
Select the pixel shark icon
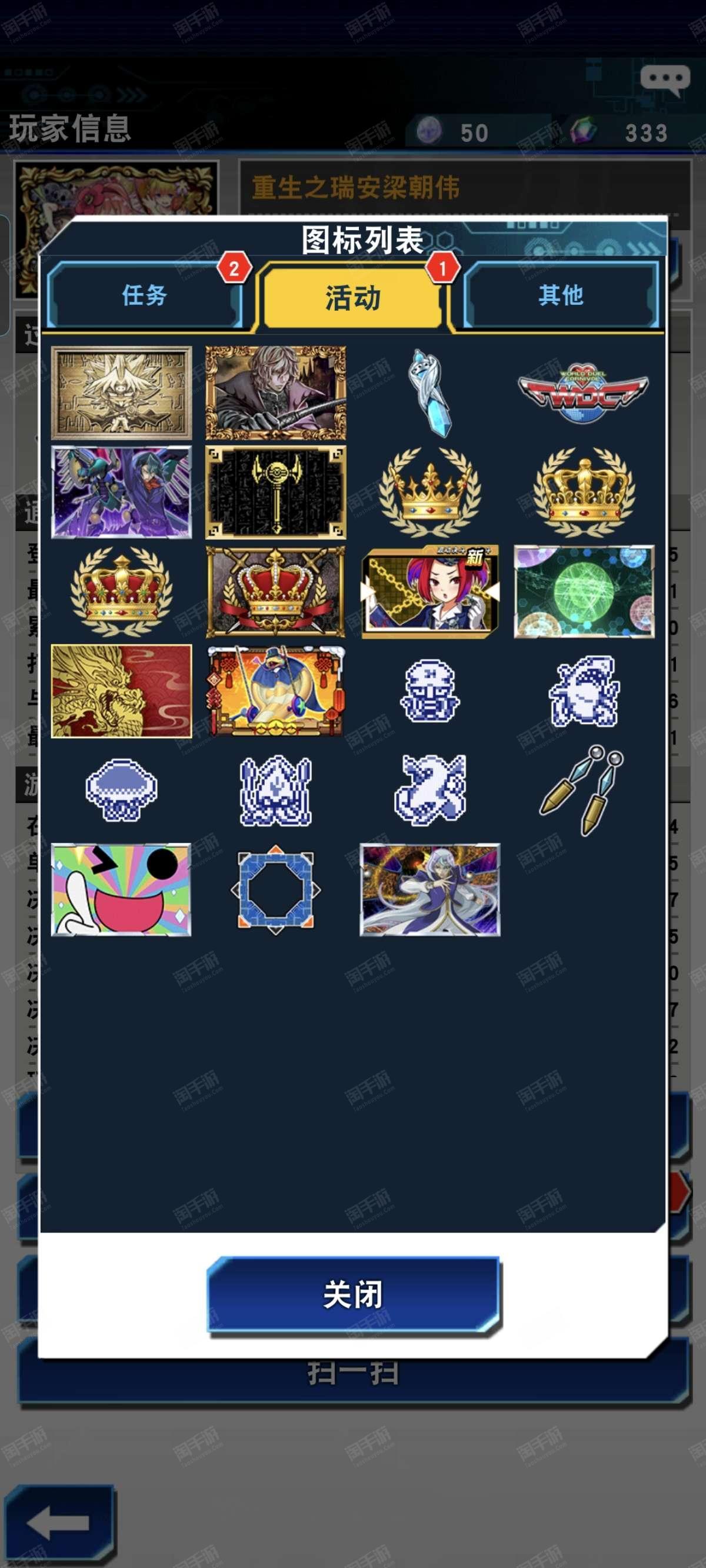(584, 691)
